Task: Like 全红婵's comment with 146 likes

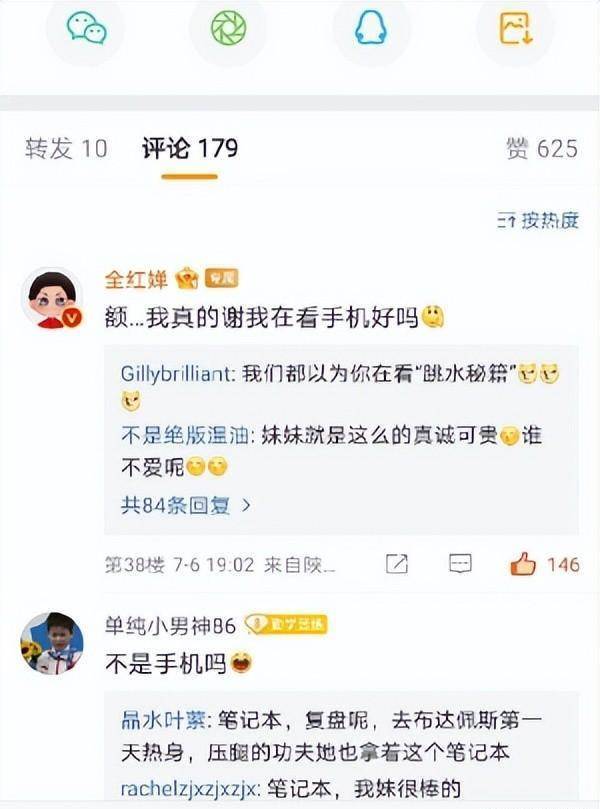Action: pyautogui.click(x=523, y=564)
